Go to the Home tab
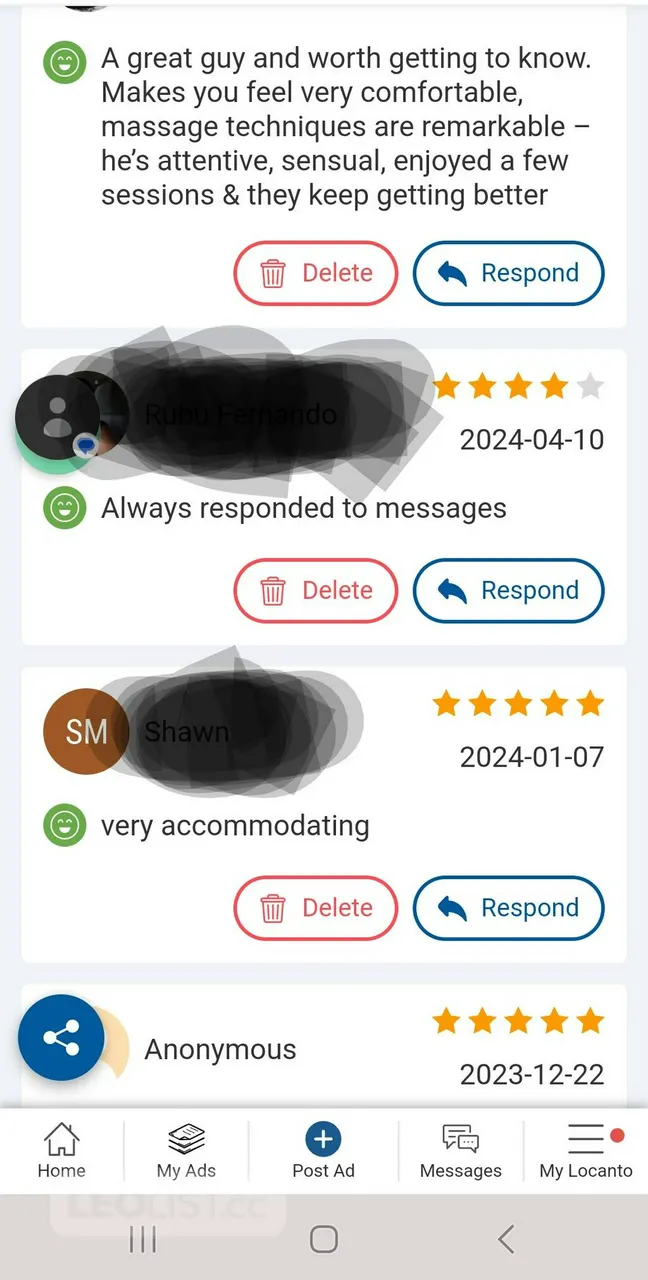 pos(61,1150)
